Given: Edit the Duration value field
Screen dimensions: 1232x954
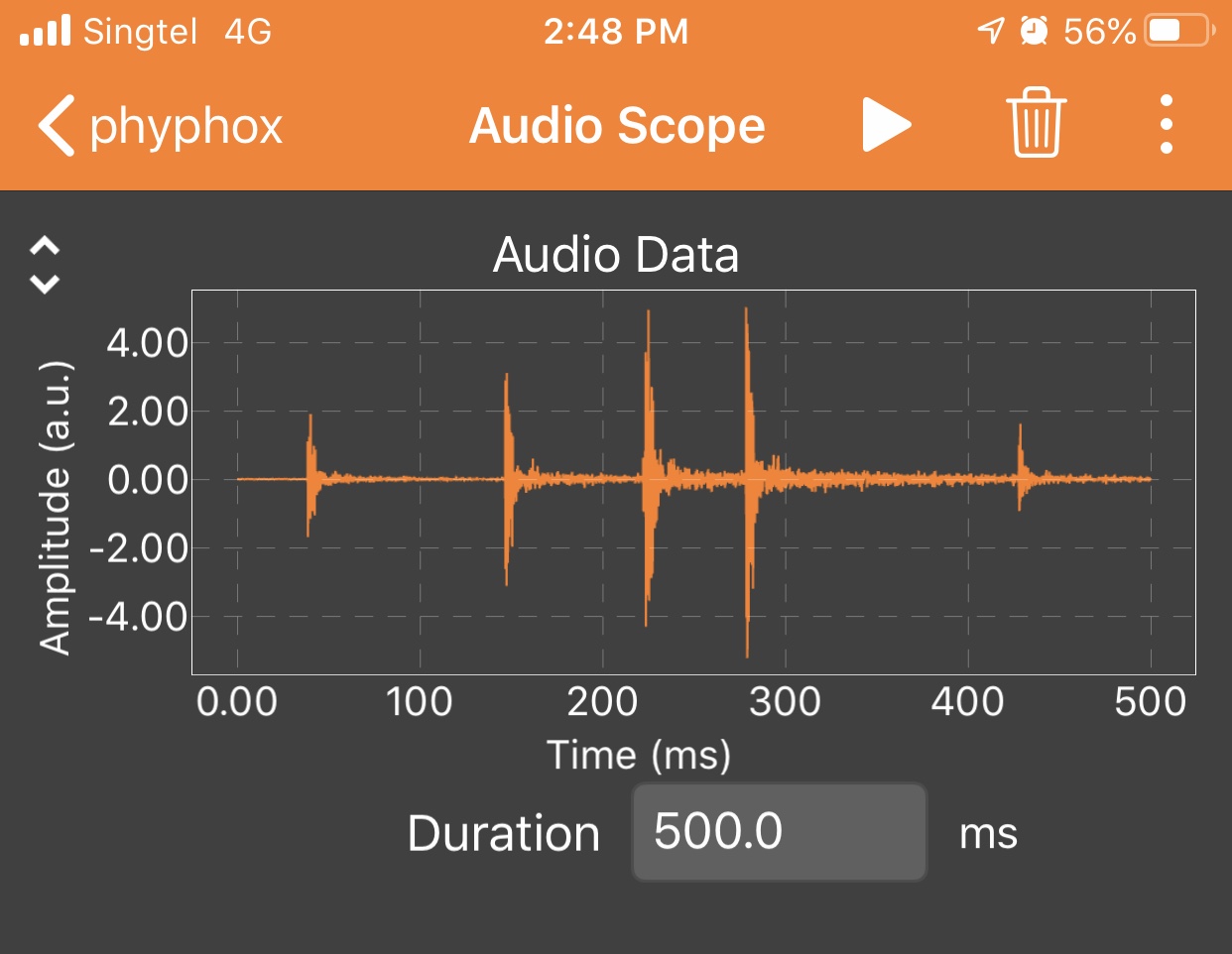Looking at the screenshot, I should 780,832.
